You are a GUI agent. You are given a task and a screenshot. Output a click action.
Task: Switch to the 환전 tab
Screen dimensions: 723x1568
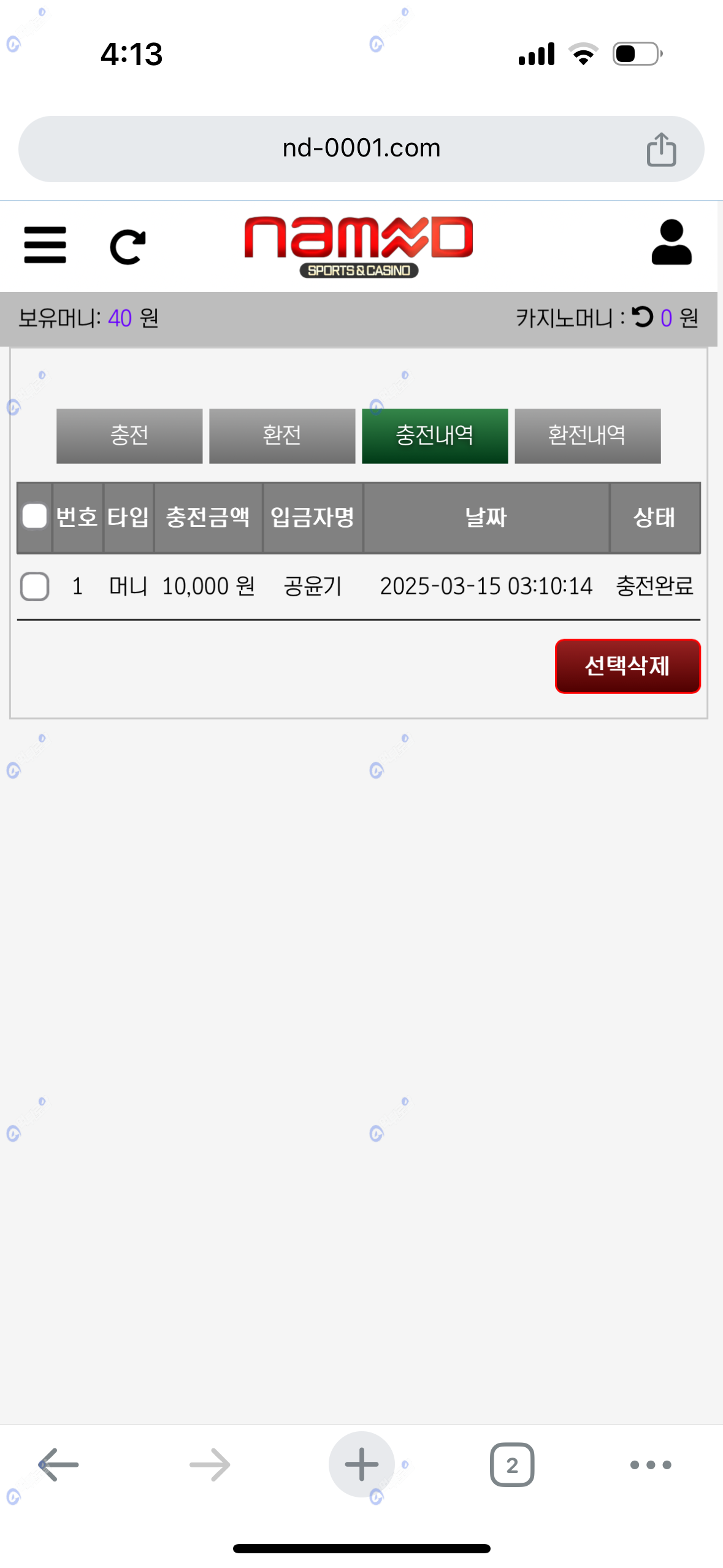click(282, 436)
